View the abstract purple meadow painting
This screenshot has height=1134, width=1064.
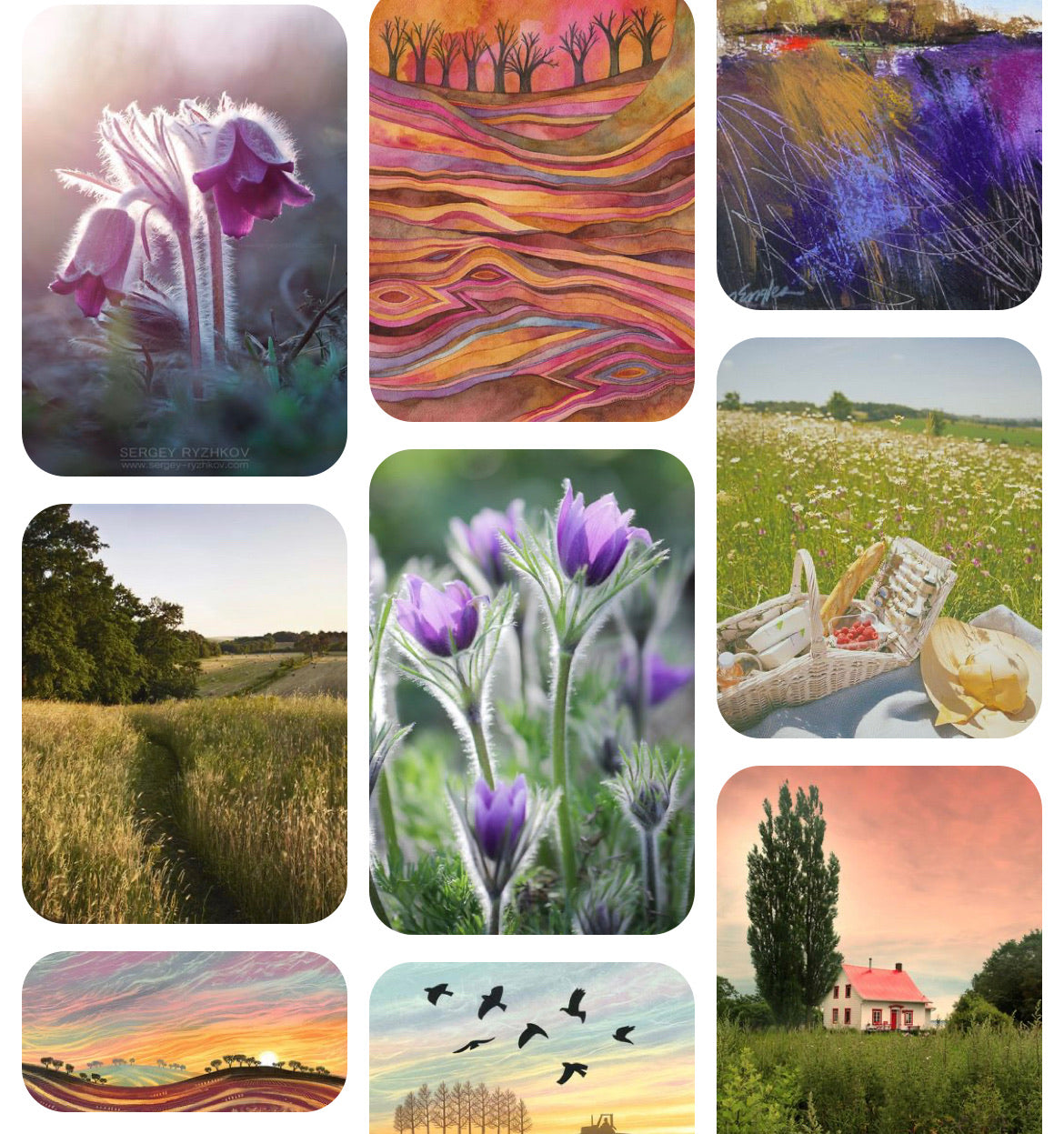coord(878,155)
